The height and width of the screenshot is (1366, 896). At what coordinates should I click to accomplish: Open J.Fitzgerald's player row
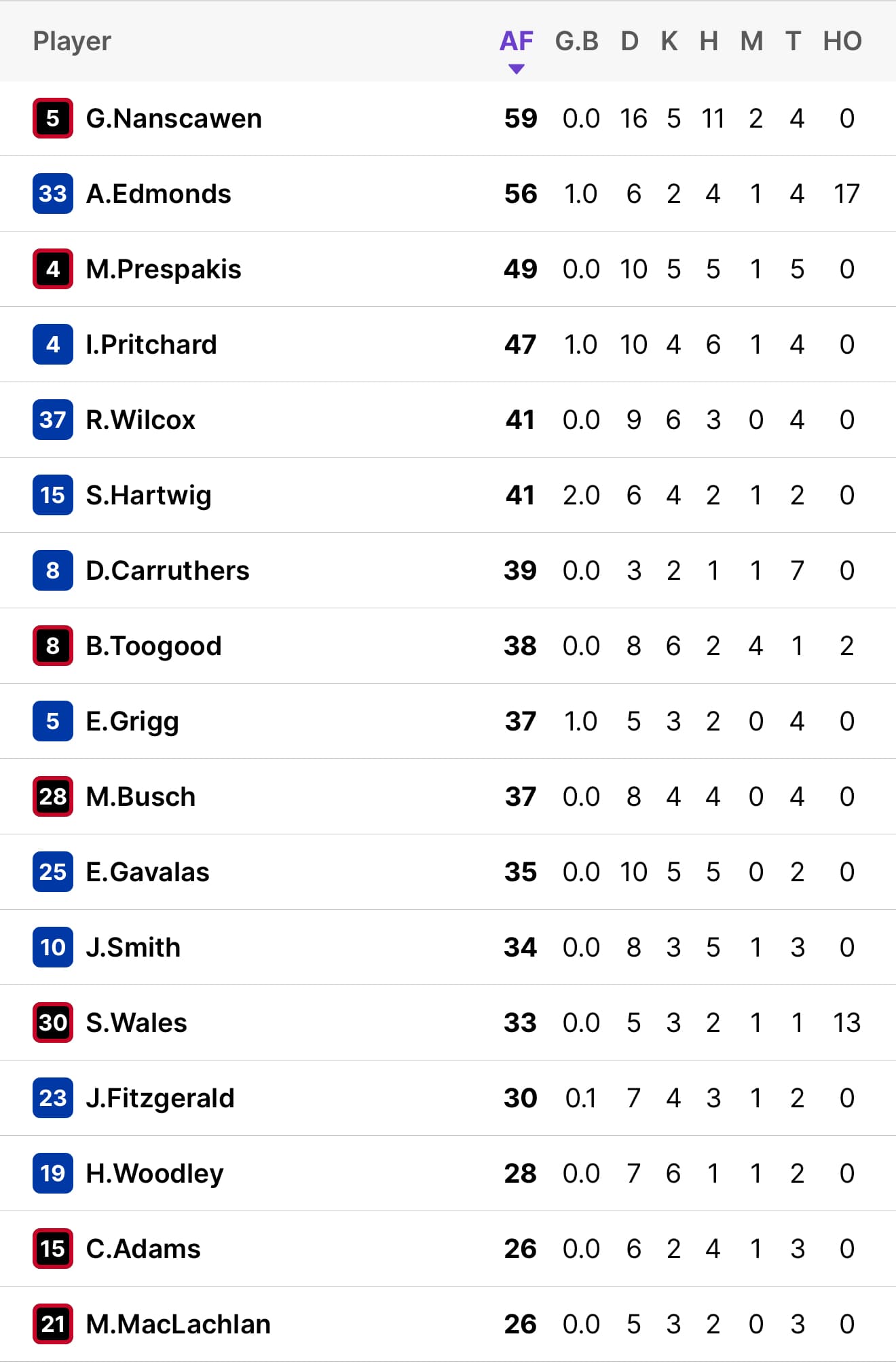(160, 1099)
